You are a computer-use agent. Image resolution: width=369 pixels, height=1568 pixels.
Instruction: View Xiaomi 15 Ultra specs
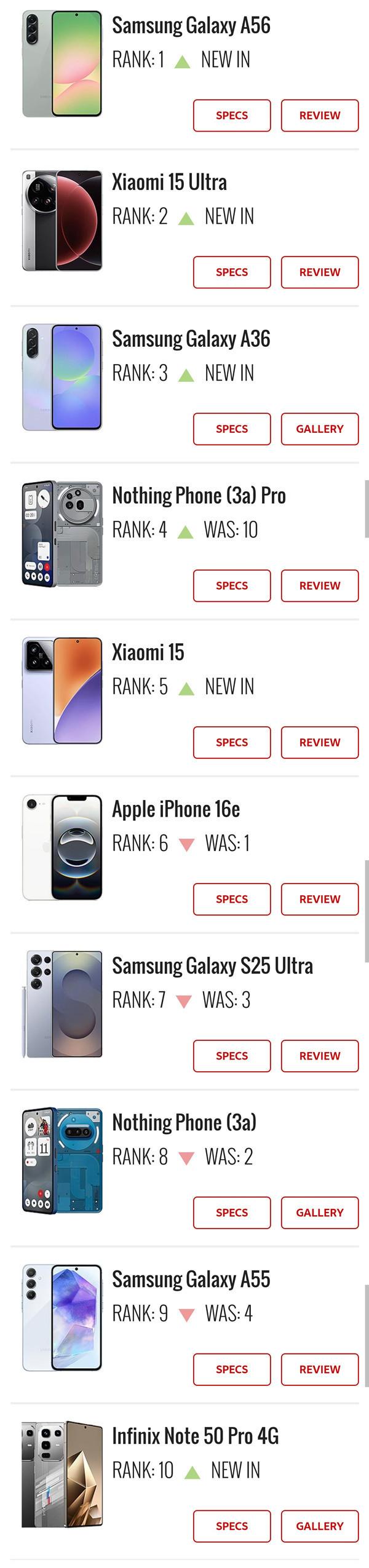(x=232, y=272)
